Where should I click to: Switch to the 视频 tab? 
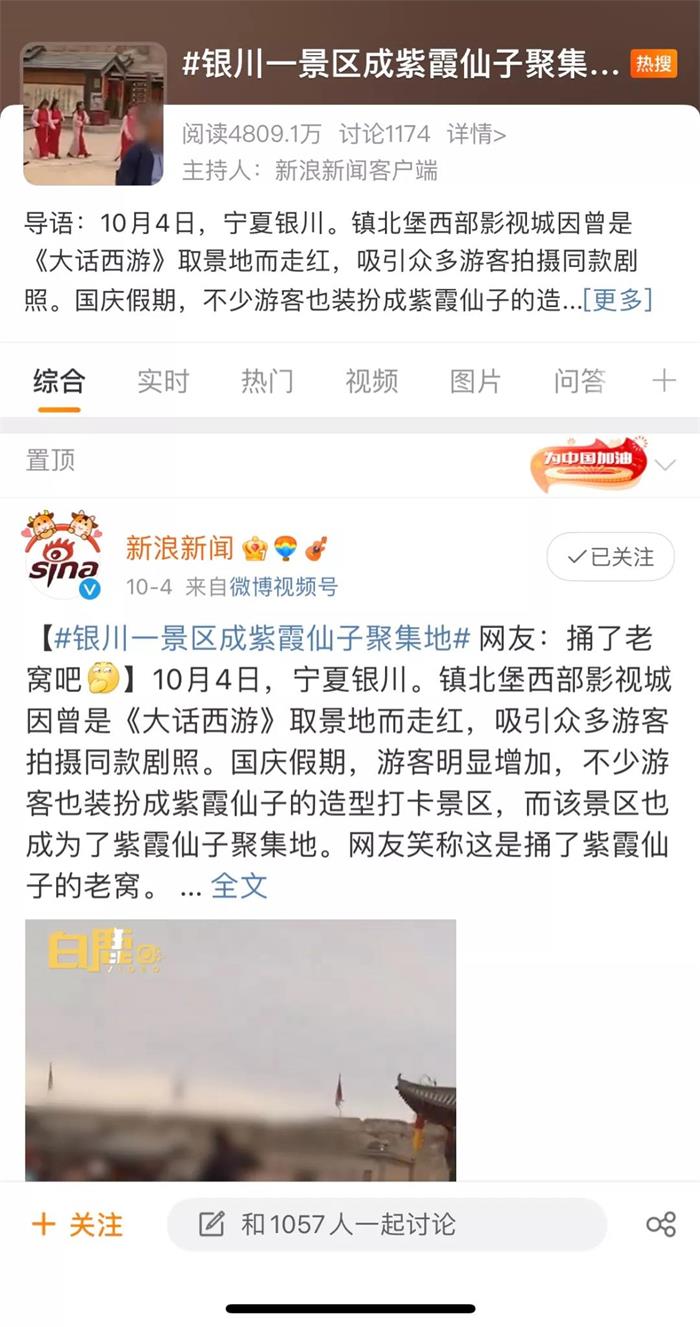click(x=371, y=381)
